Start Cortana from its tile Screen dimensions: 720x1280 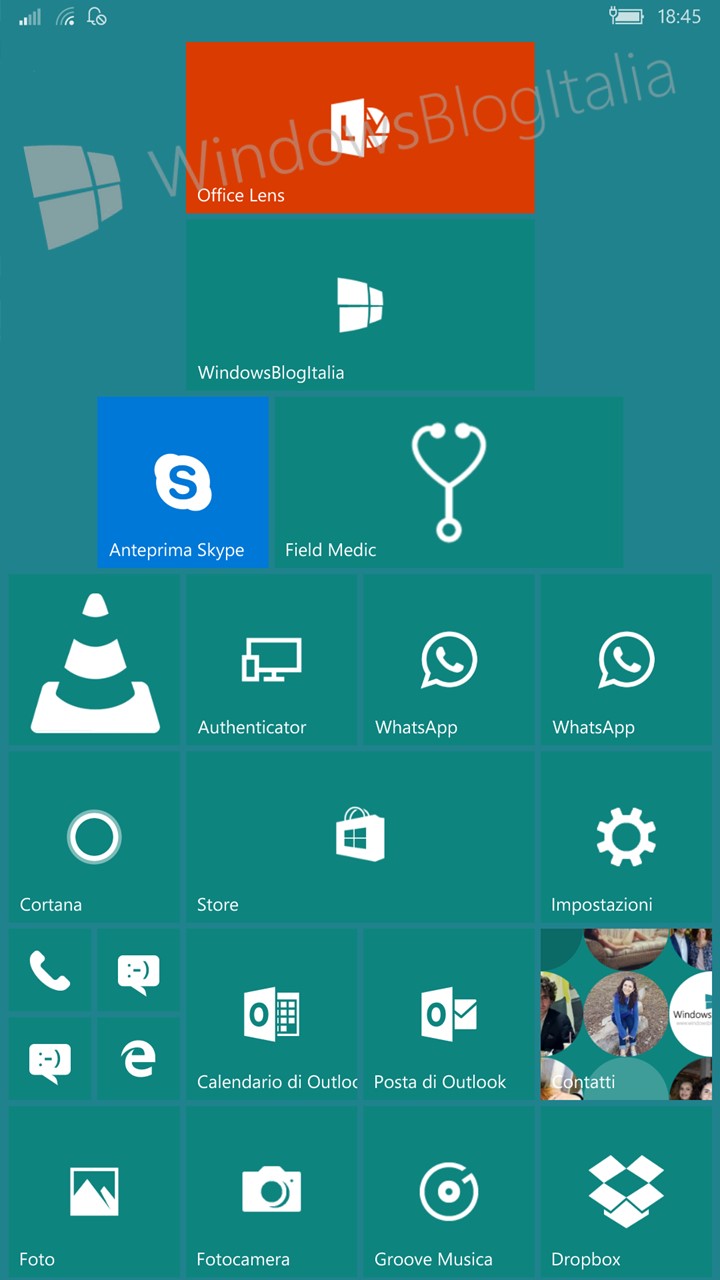coord(94,837)
